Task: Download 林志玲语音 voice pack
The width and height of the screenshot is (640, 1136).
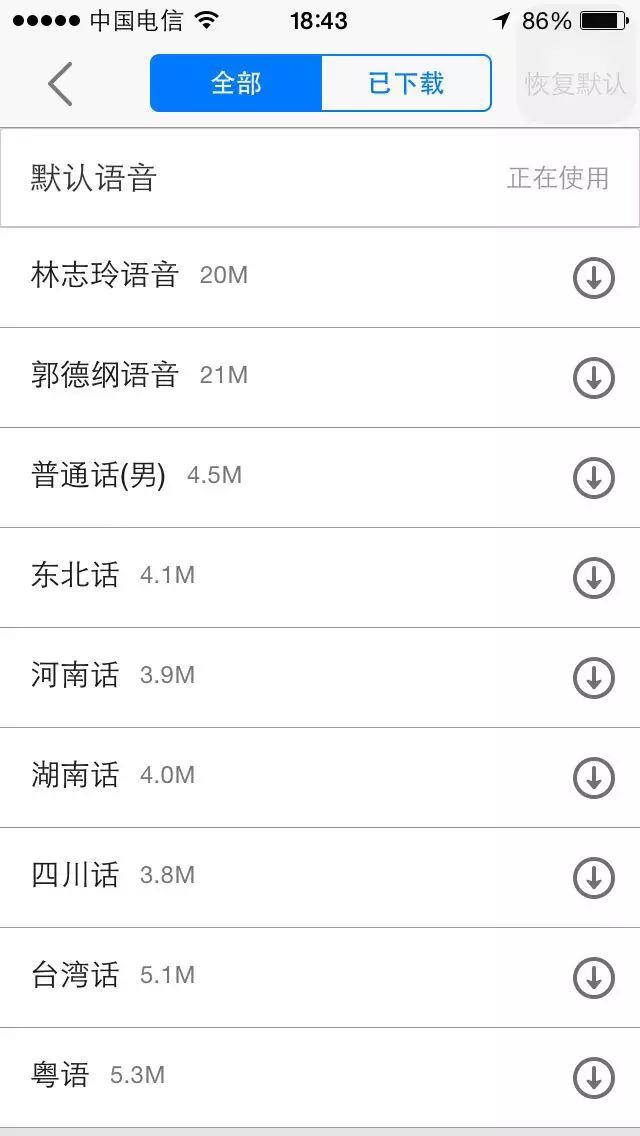Action: (x=594, y=278)
